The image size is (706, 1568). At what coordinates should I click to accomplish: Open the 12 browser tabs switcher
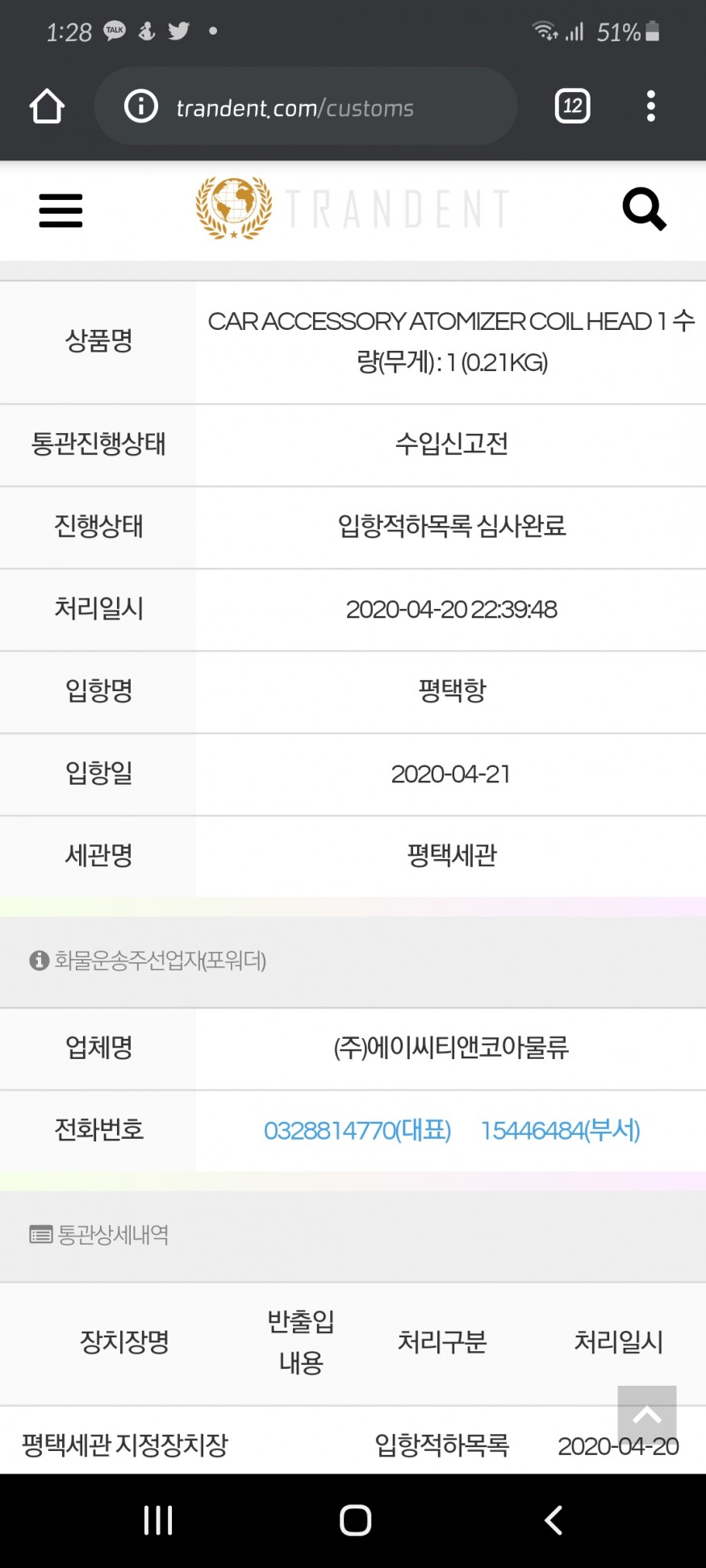pos(572,106)
